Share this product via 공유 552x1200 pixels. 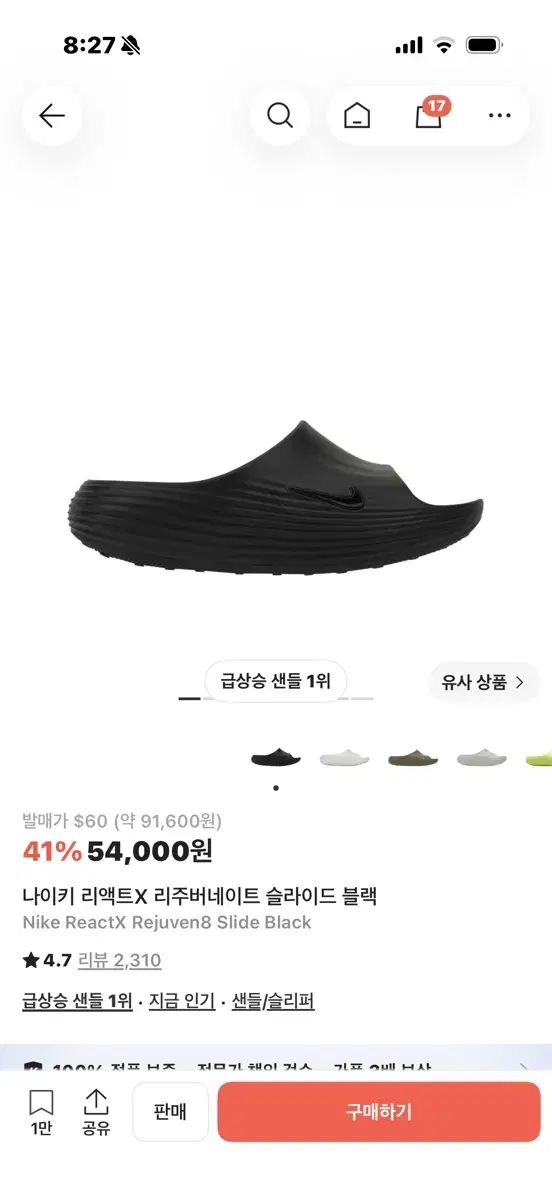pos(96,1112)
